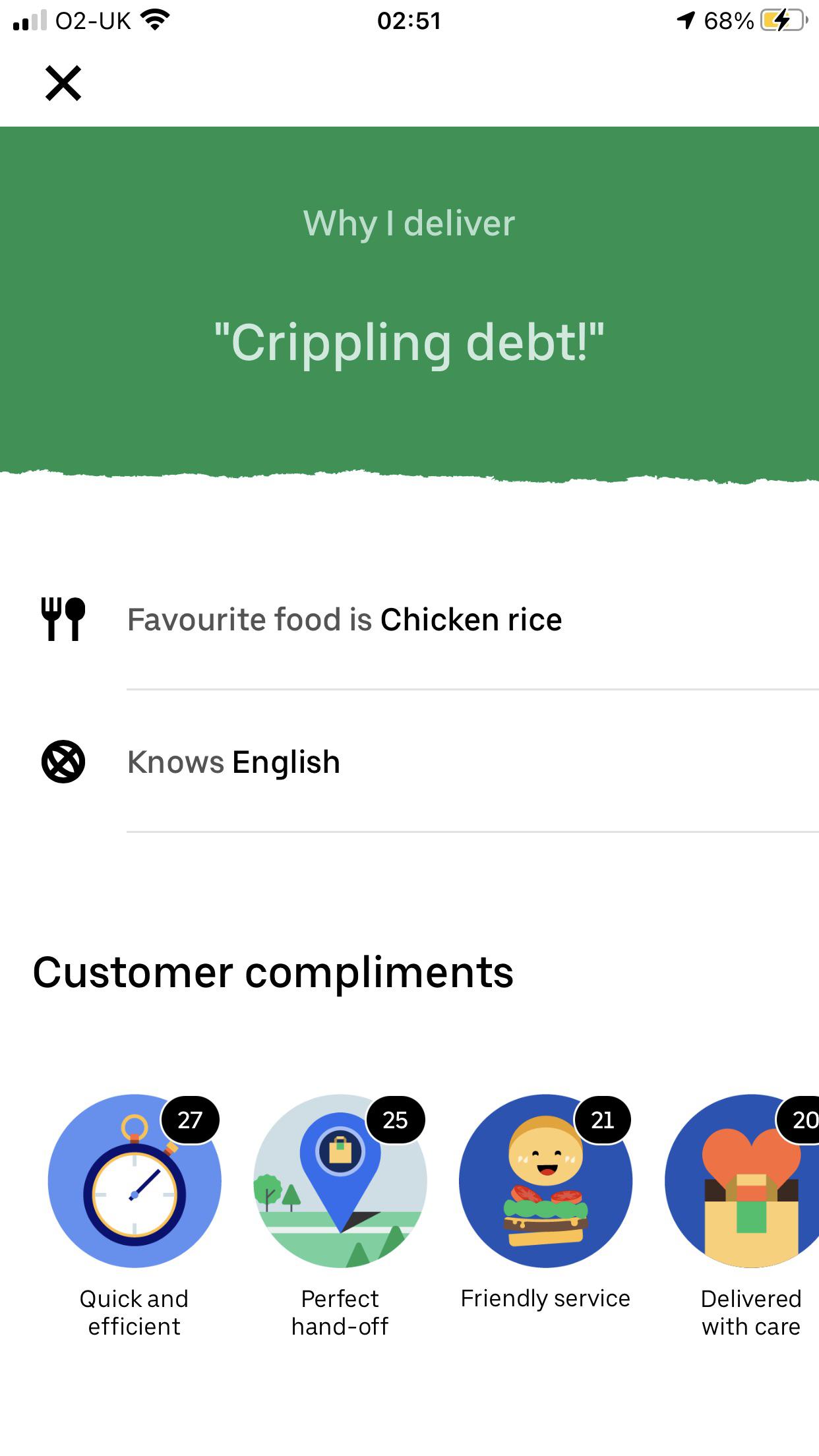Select the fork and knife favourite food icon
This screenshot has height=1456, width=819.
[64, 619]
